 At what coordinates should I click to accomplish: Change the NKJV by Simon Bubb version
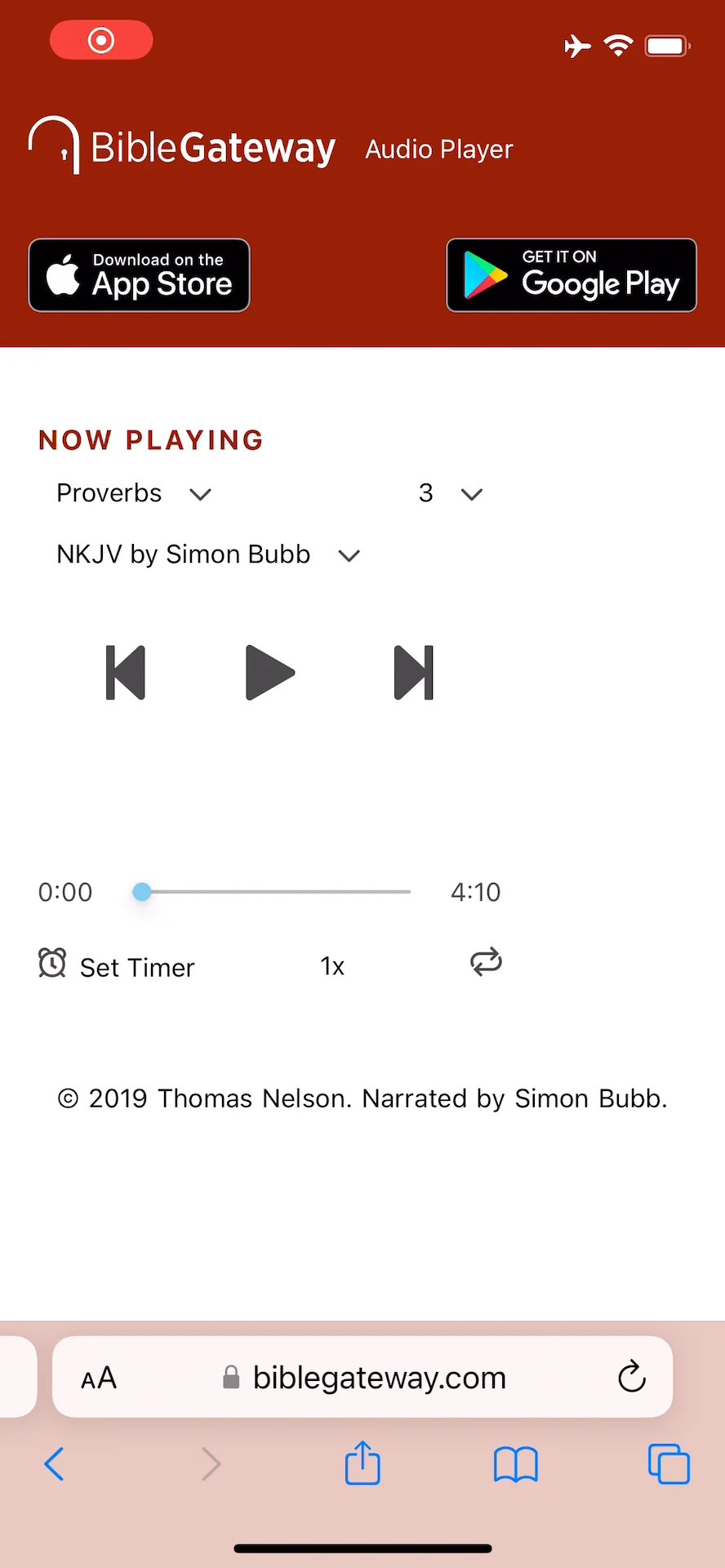[x=209, y=555]
